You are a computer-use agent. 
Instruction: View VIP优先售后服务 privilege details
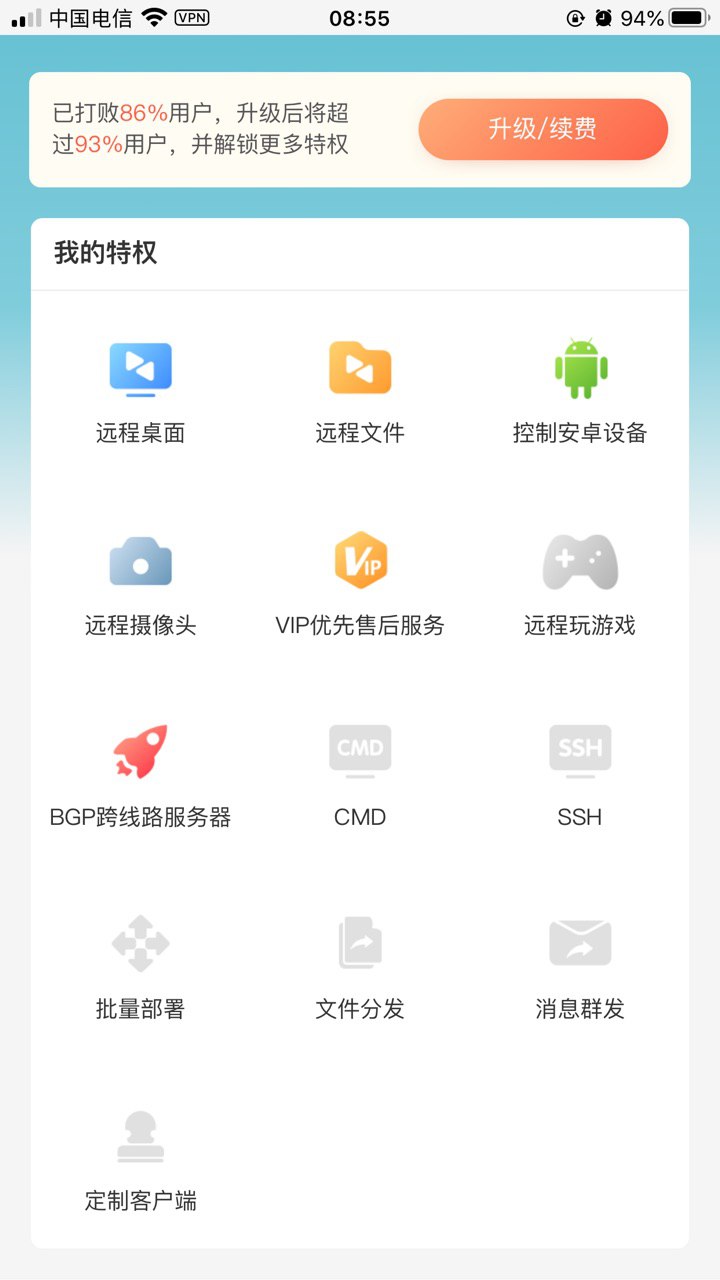pyautogui.click(x=360, y=585)
